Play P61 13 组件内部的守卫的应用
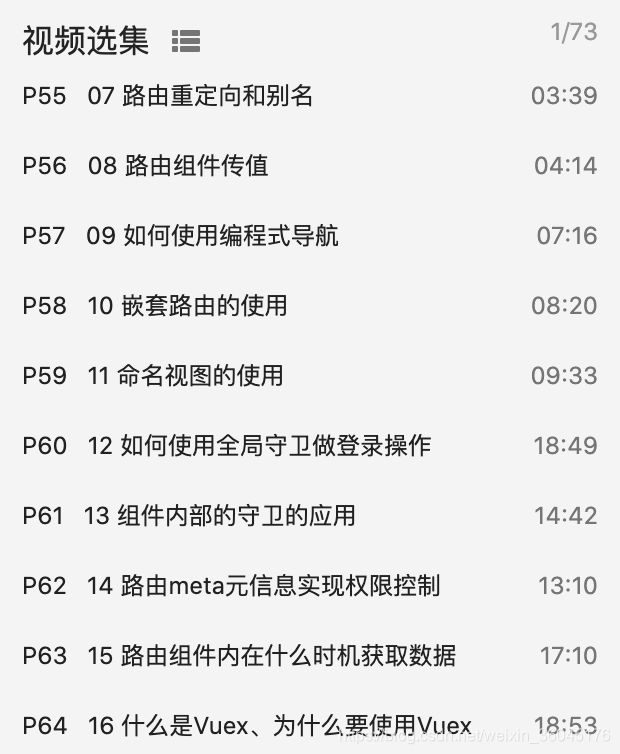620x754 pixels. 219,516
